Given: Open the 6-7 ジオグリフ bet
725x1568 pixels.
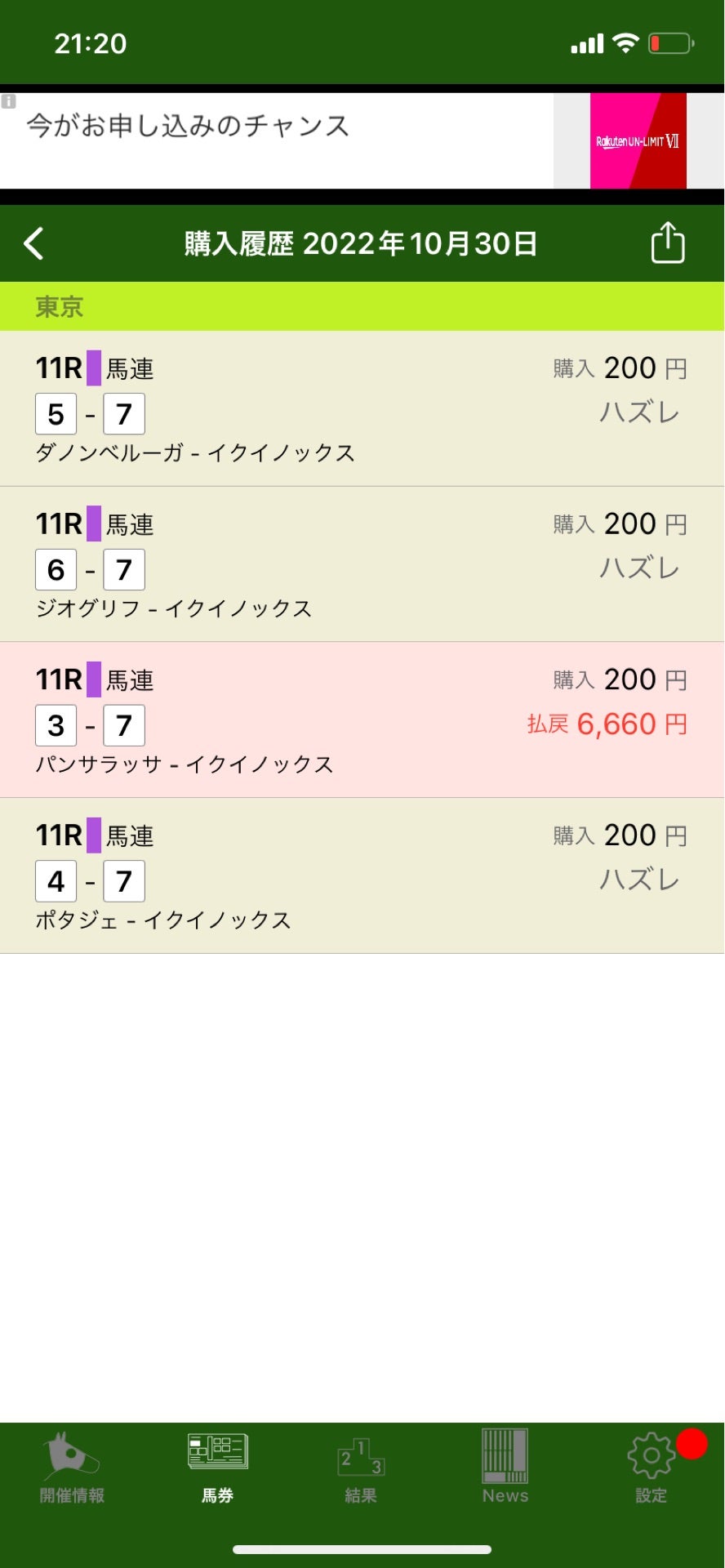Looking at the screenshot, I should point(362,564).
